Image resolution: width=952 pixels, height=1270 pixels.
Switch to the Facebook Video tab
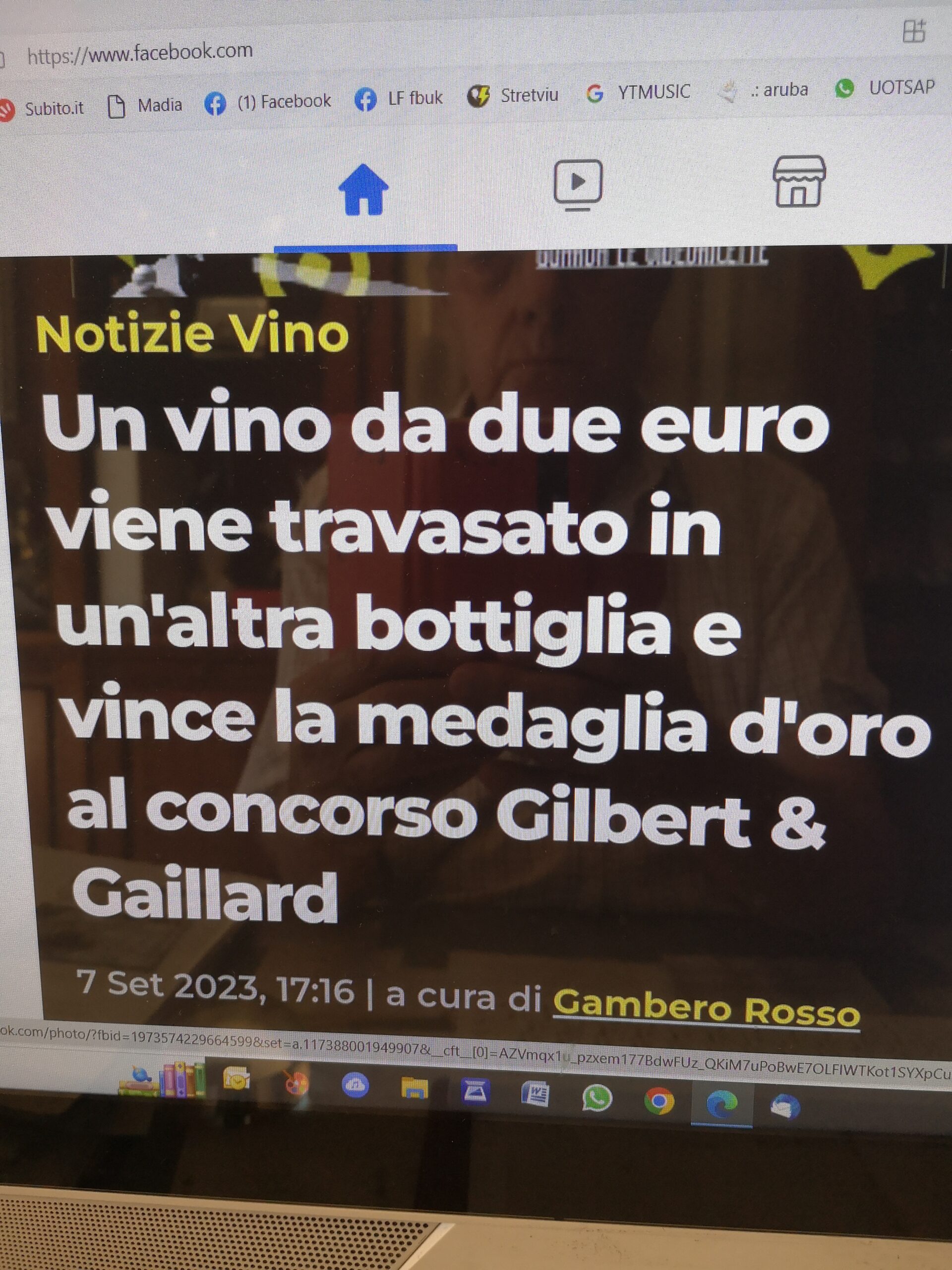pos(577,185)
